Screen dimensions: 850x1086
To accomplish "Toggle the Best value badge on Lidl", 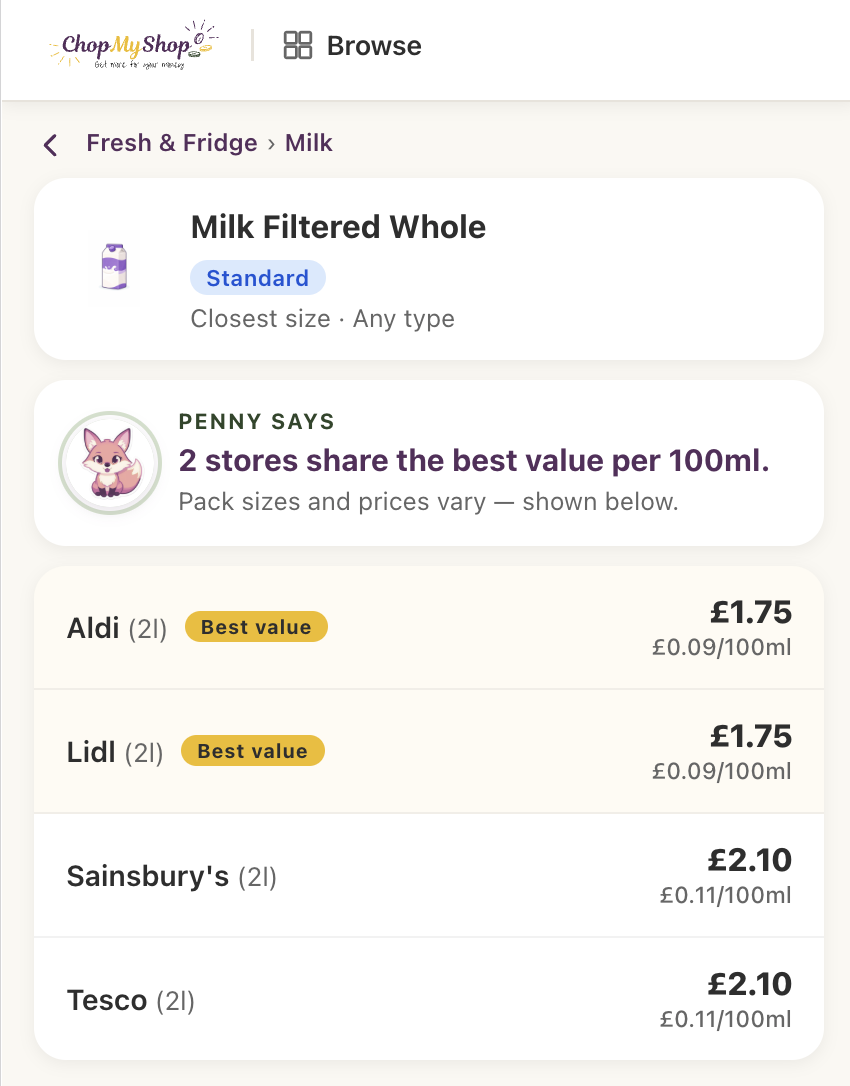I will [252, 750].
